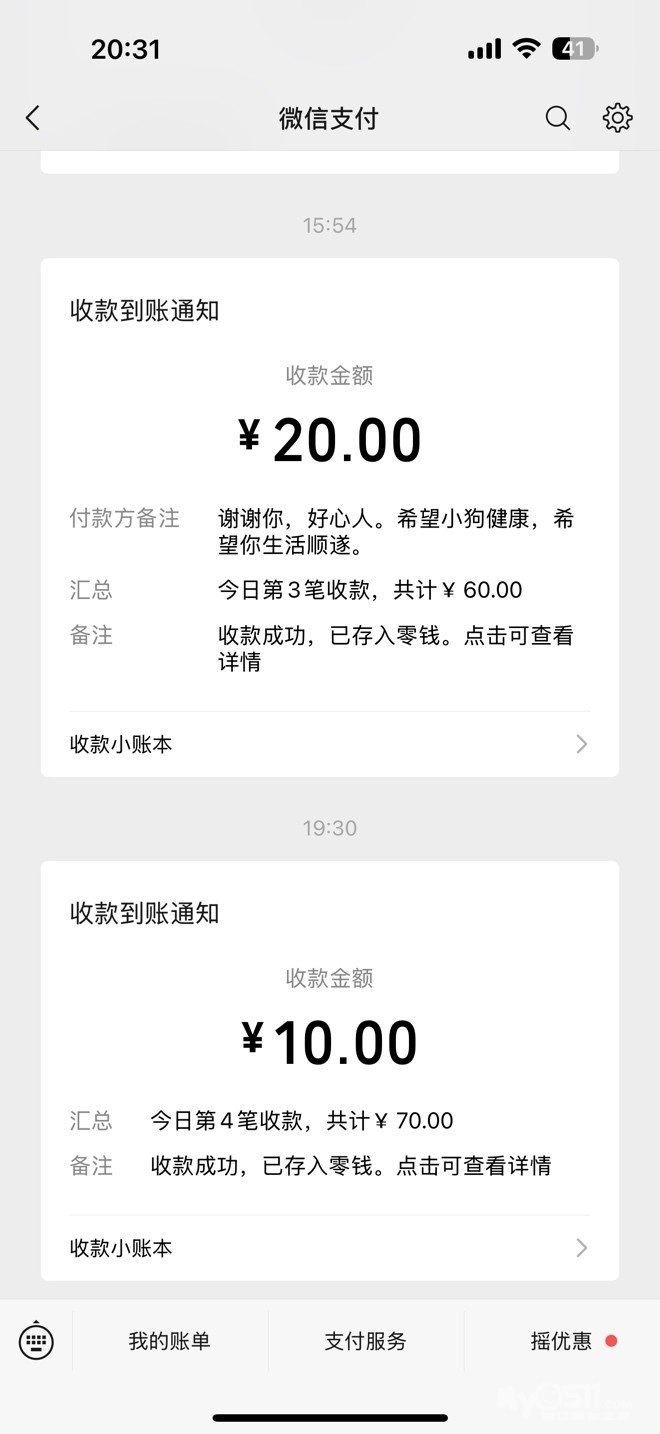Open 我的账单 menu
Image resolution: width=660 pixels, height=1434 pixels.
(169, 1341)
